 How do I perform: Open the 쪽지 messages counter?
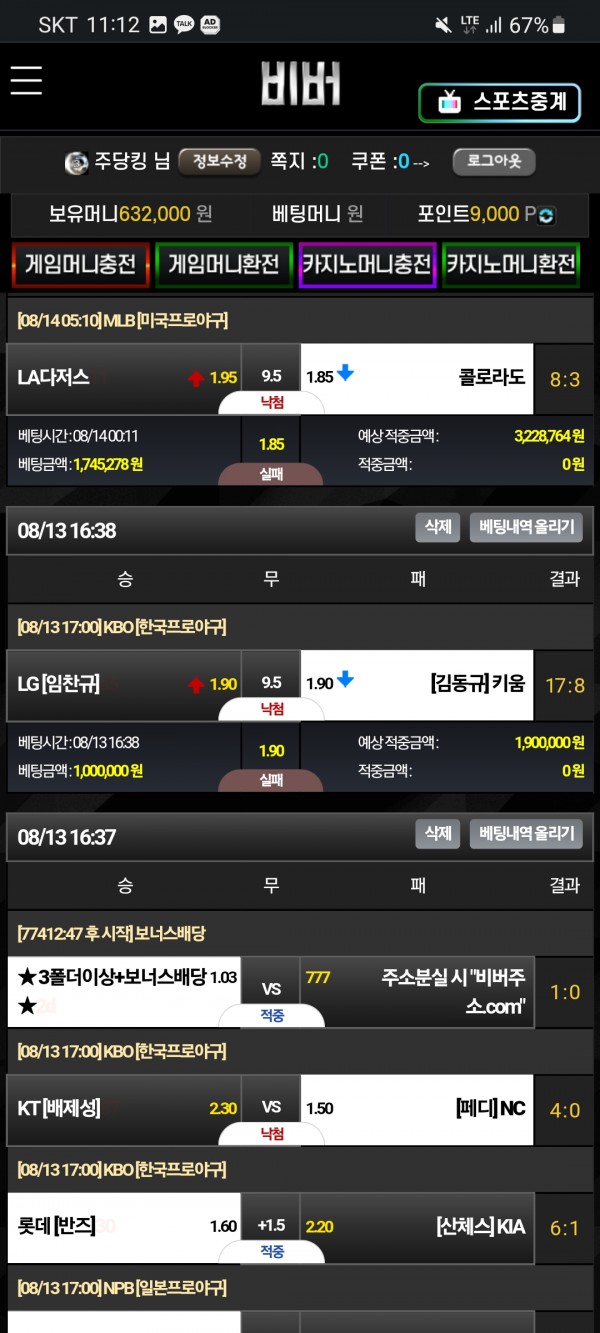pos(299,161)
